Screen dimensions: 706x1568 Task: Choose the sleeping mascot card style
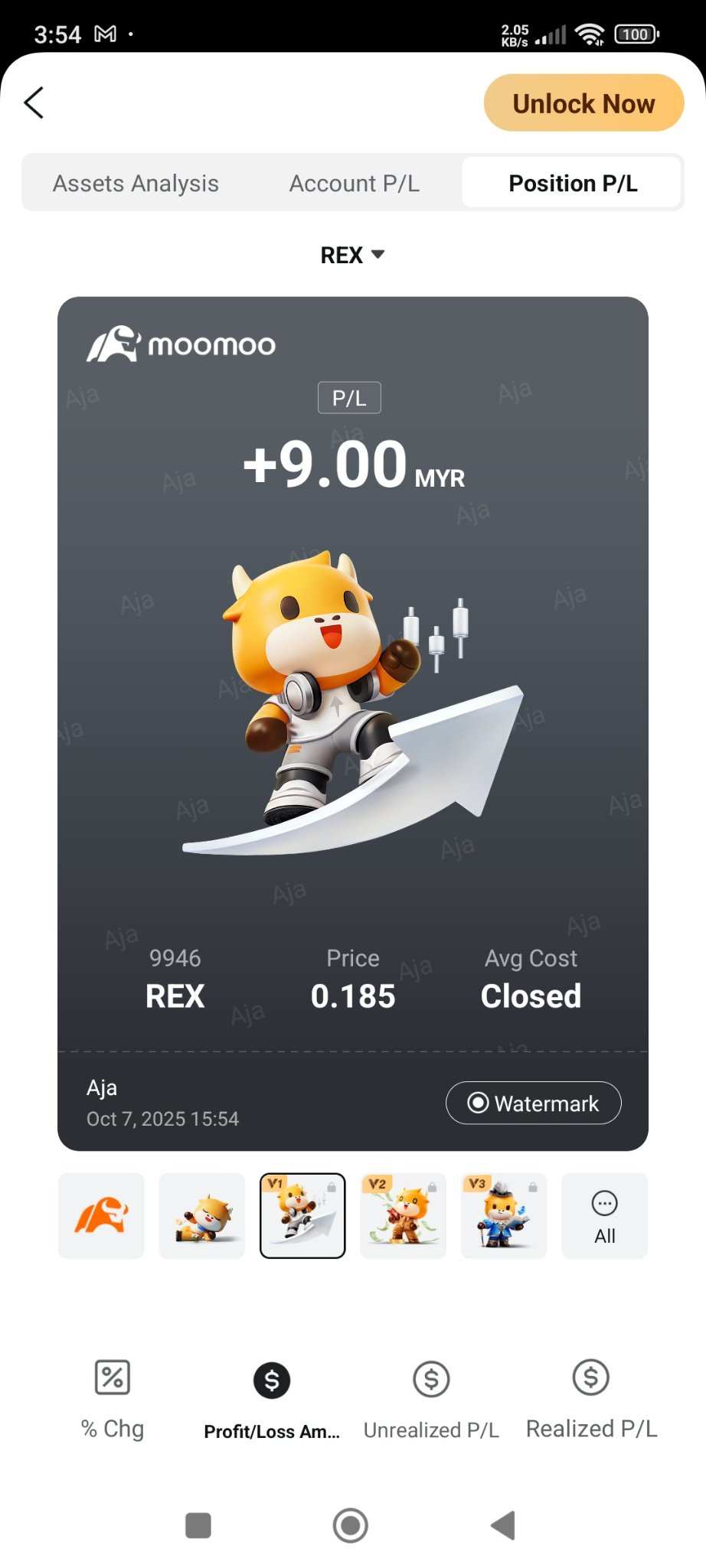[202, 1215]
